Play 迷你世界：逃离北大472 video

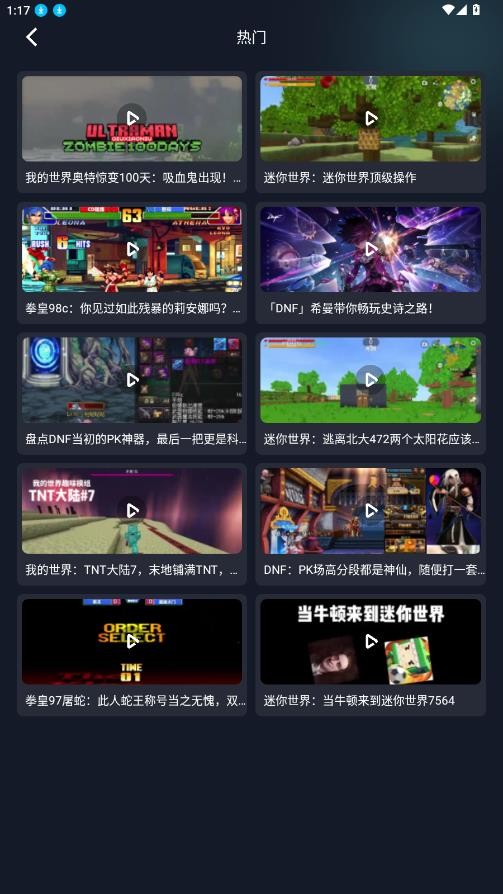coord(371,393)
